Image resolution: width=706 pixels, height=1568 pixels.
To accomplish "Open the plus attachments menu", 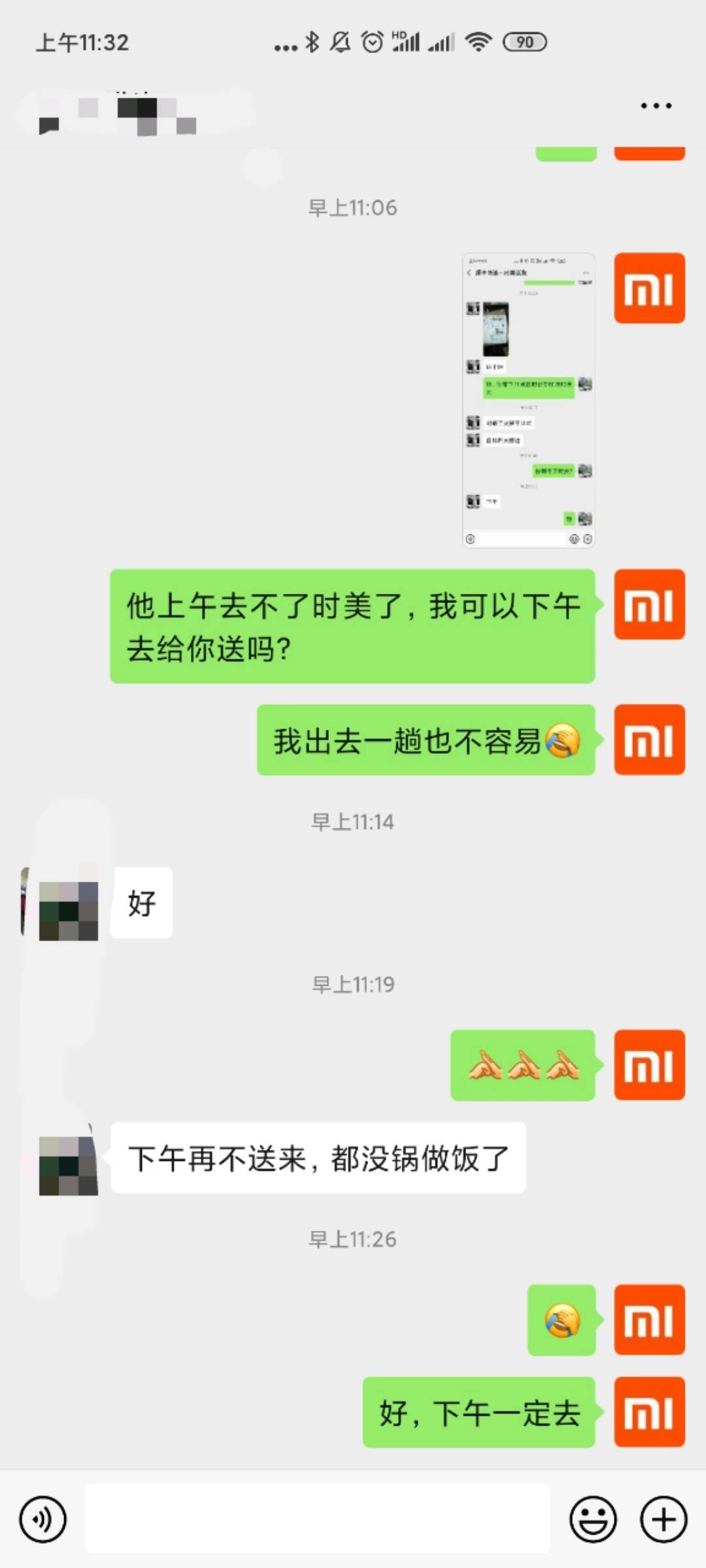I will click(x=663, y=1519).
